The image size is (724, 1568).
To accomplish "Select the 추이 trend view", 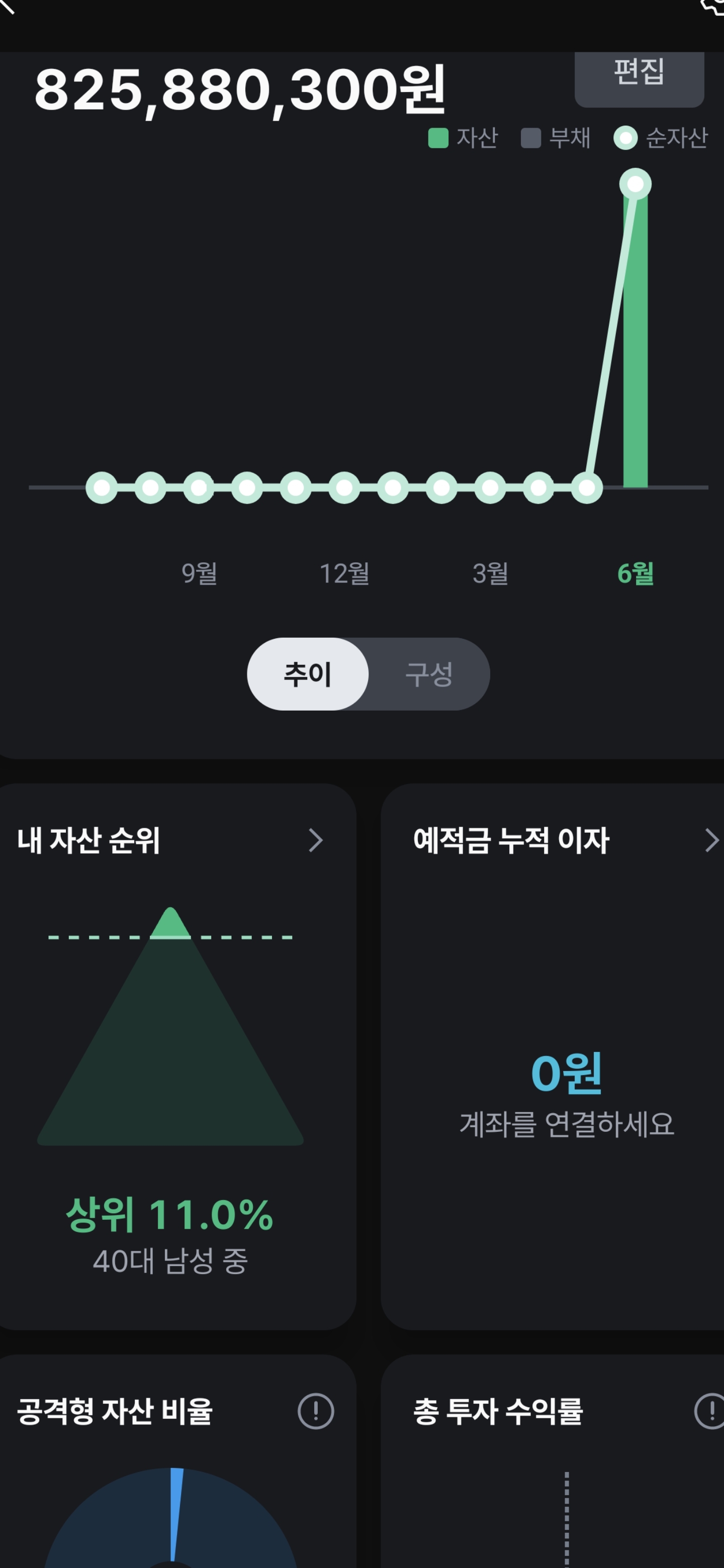I will click(x=308, y=674).
